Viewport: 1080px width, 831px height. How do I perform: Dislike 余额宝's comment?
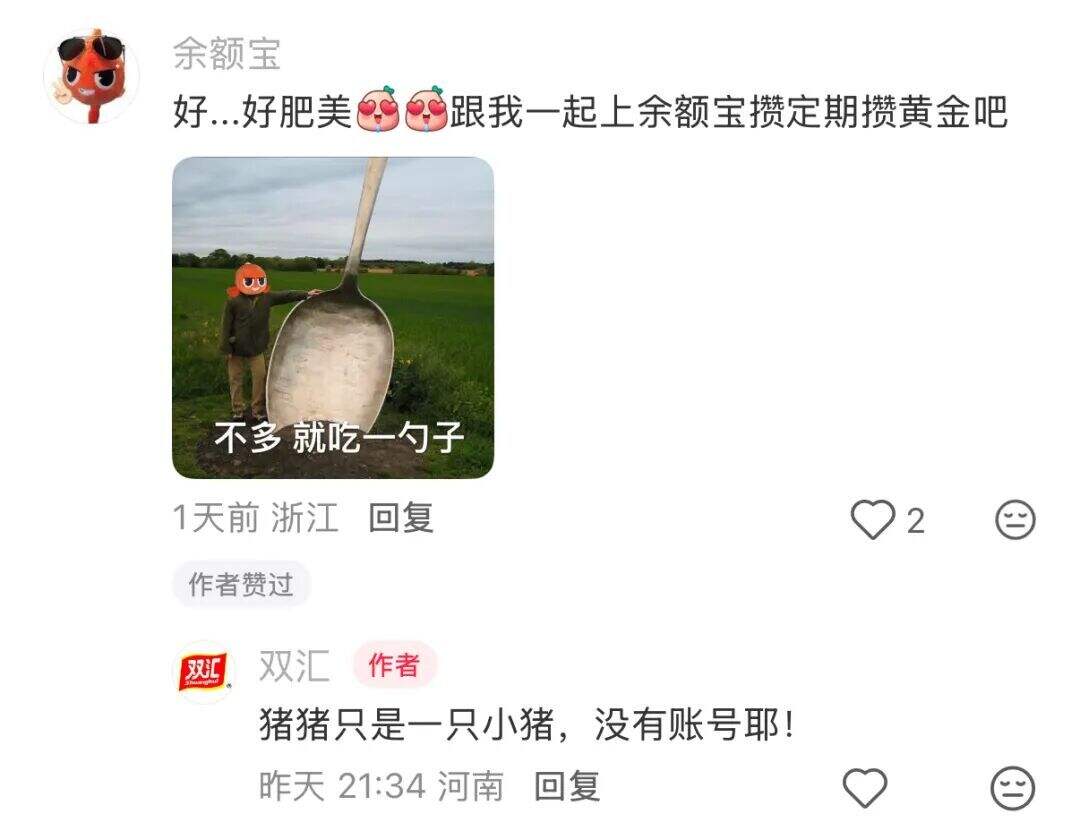[x=1015, y=520]
